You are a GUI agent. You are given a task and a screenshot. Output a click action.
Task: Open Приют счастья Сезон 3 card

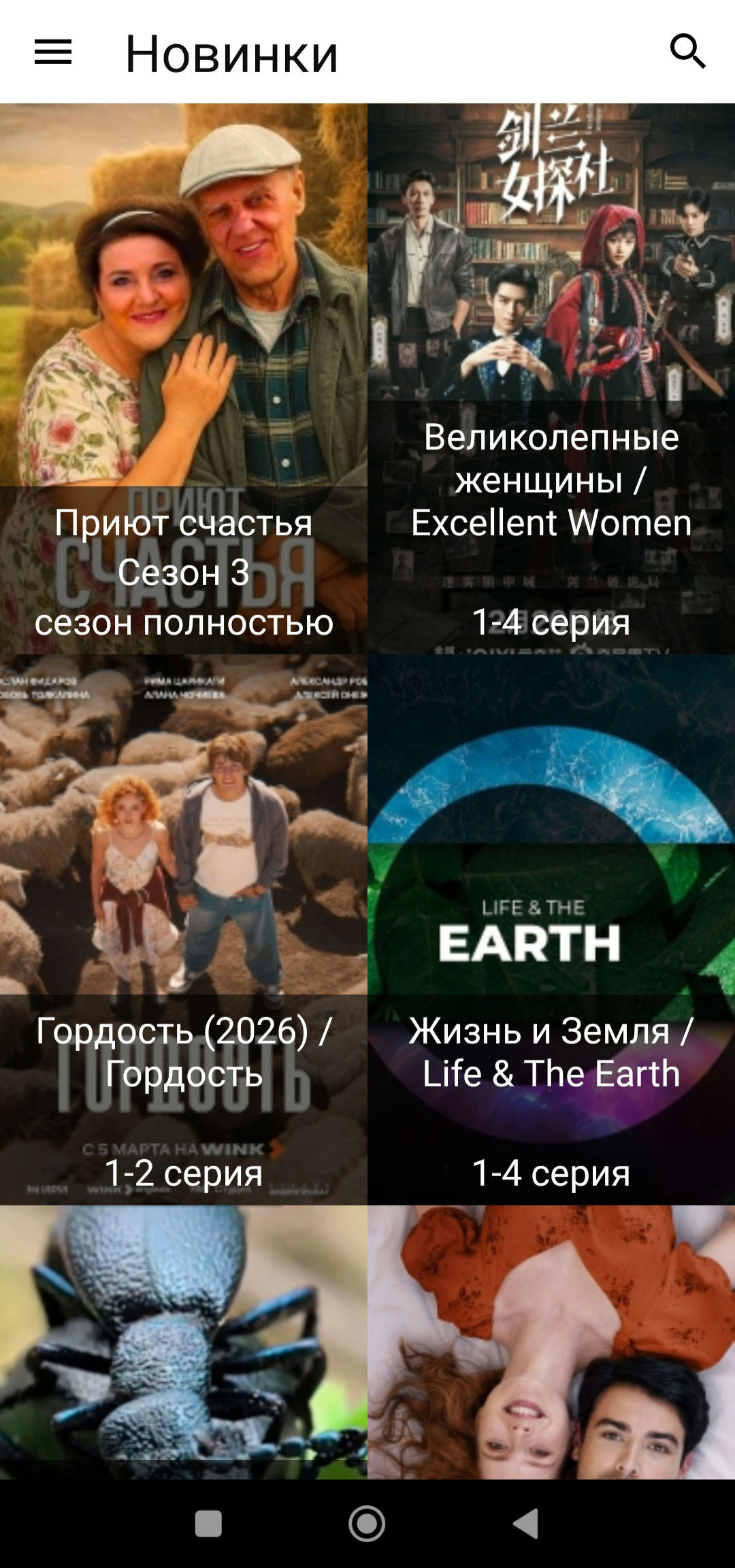pyautogui.click(x=184, y=378)
